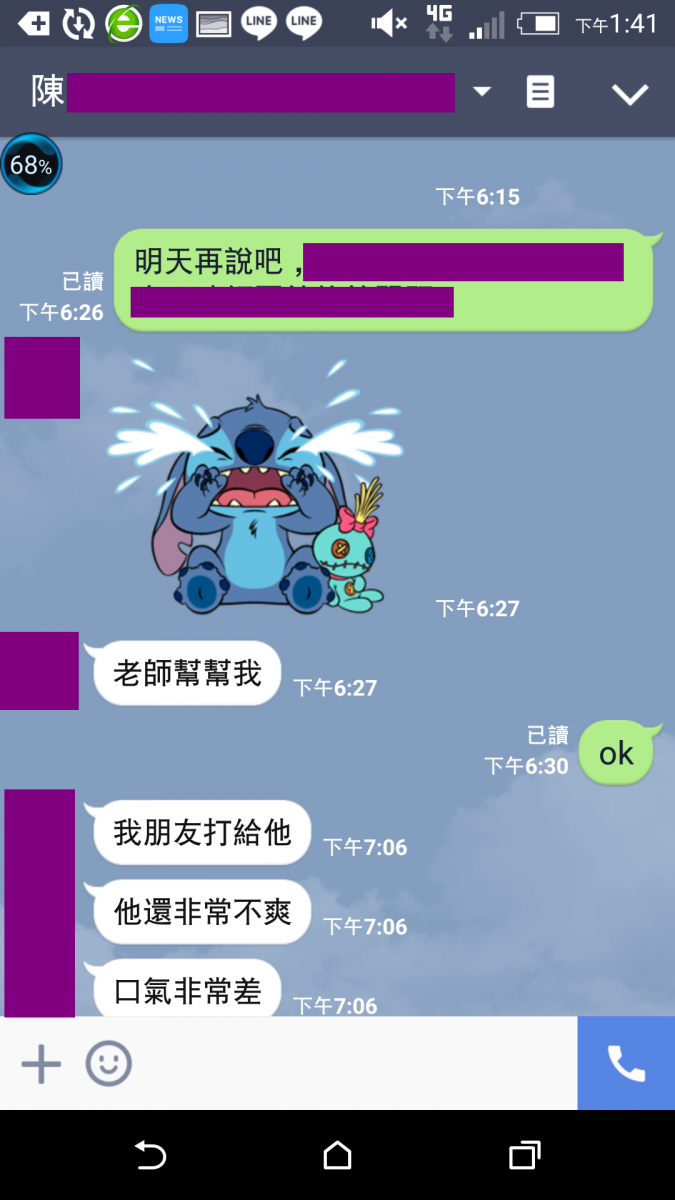Go back with system back button

click(150, 1156)
